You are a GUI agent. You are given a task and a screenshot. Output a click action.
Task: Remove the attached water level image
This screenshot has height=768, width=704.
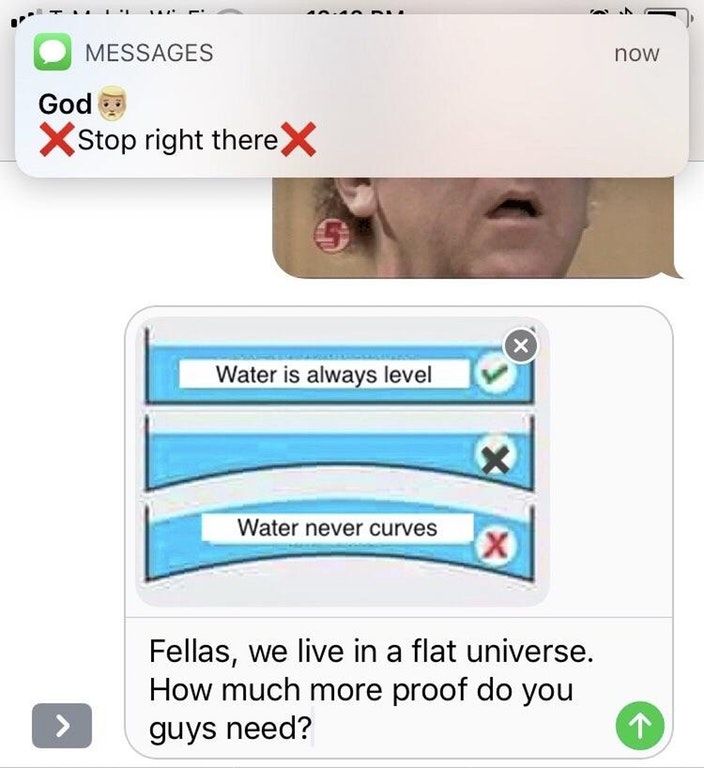(x=518, y=346)
